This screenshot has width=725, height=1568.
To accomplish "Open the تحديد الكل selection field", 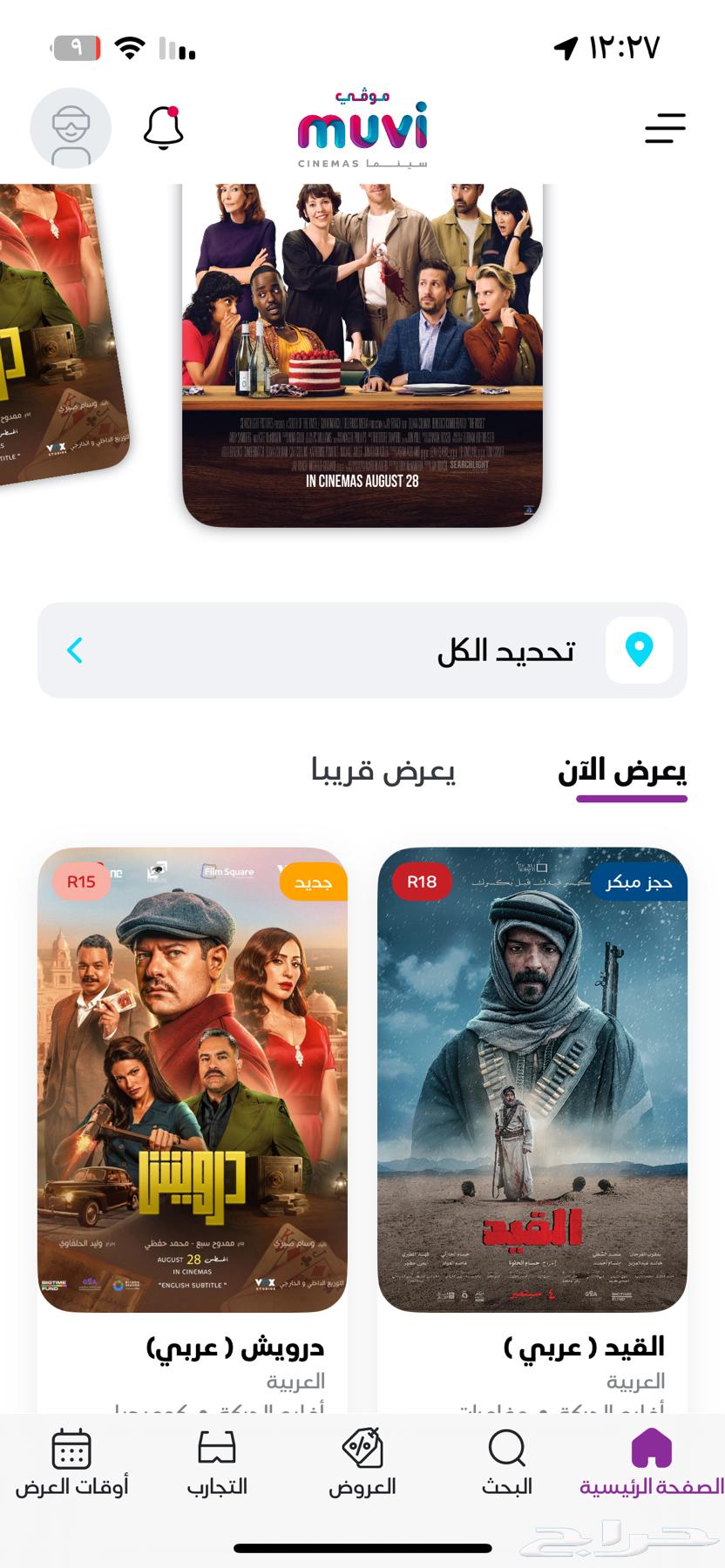I will click(349, 650).
